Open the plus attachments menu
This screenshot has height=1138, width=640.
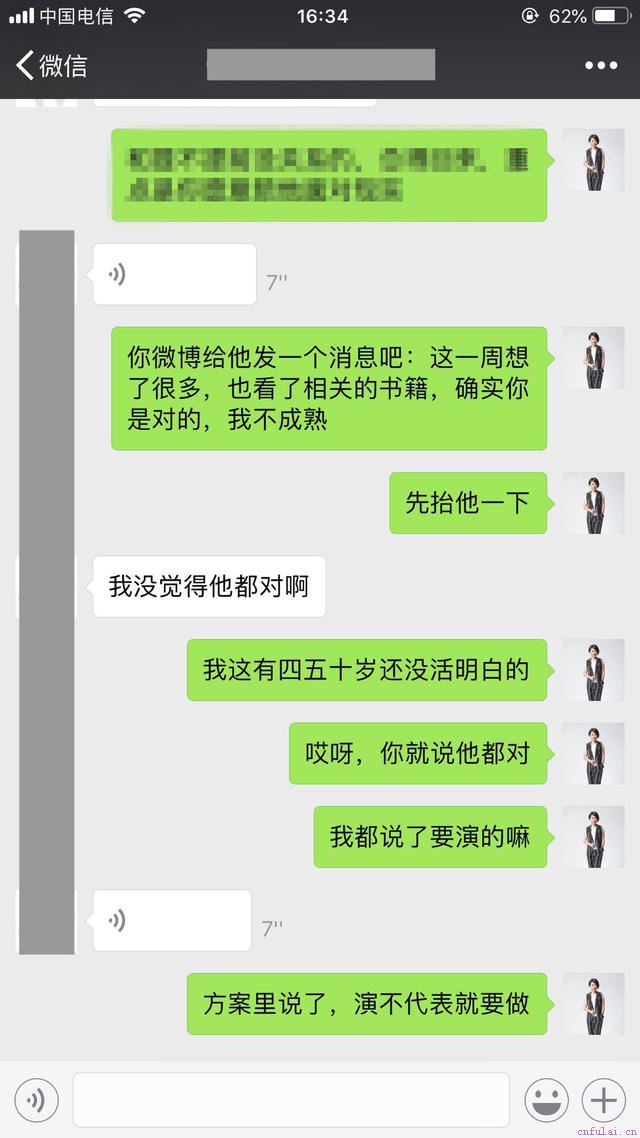(603, 1100)
